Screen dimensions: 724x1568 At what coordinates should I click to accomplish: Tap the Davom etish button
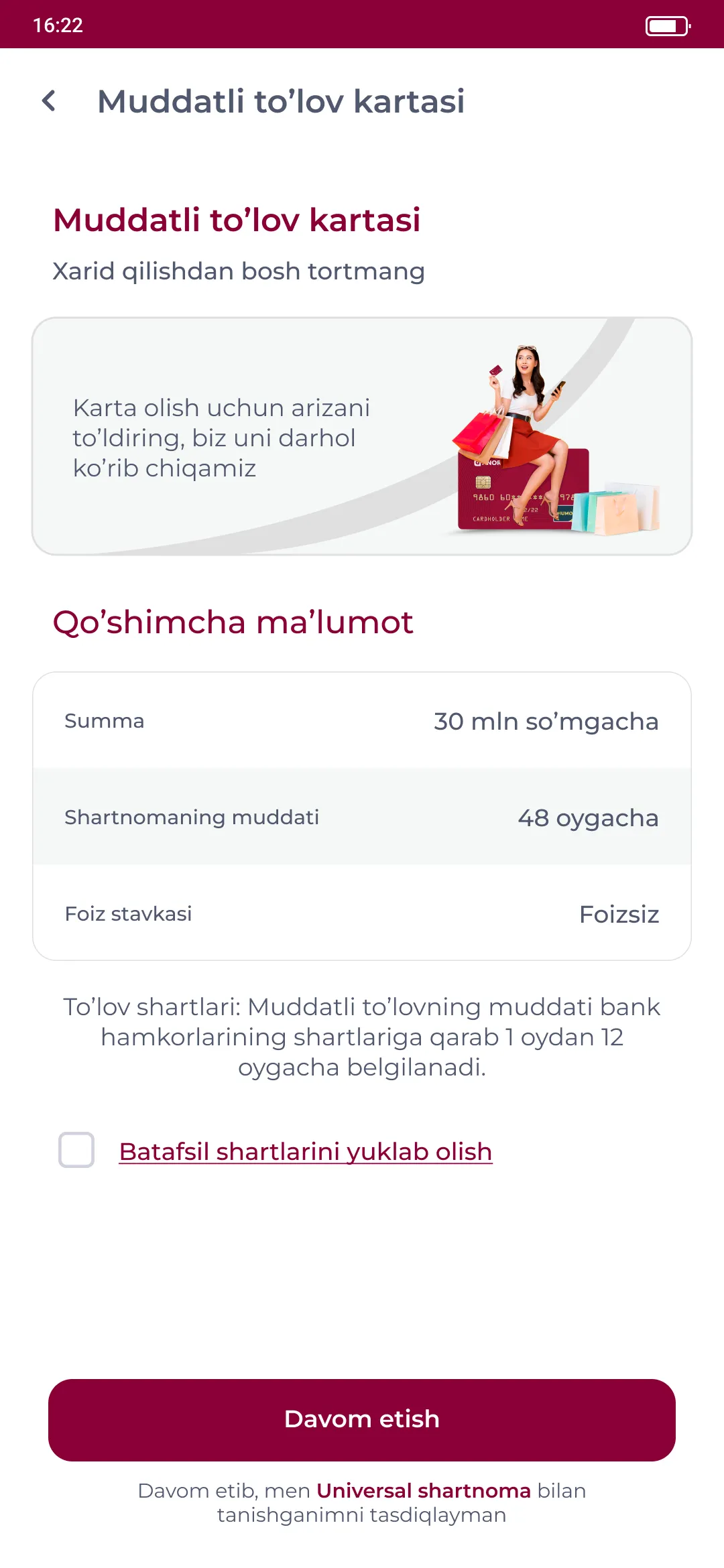coord(362,1420)
